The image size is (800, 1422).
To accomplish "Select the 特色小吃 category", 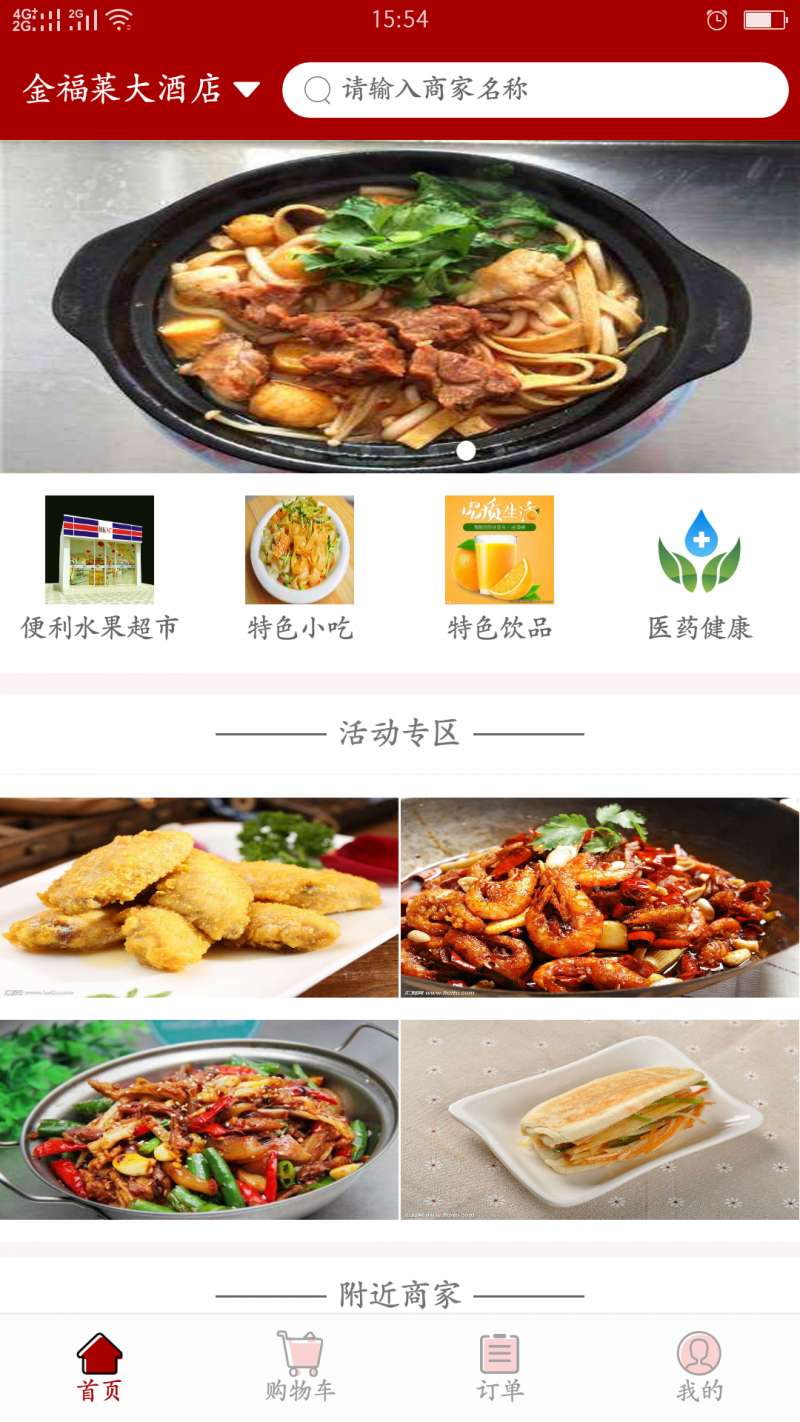I will pyautogui.click(x=299, y=567).
